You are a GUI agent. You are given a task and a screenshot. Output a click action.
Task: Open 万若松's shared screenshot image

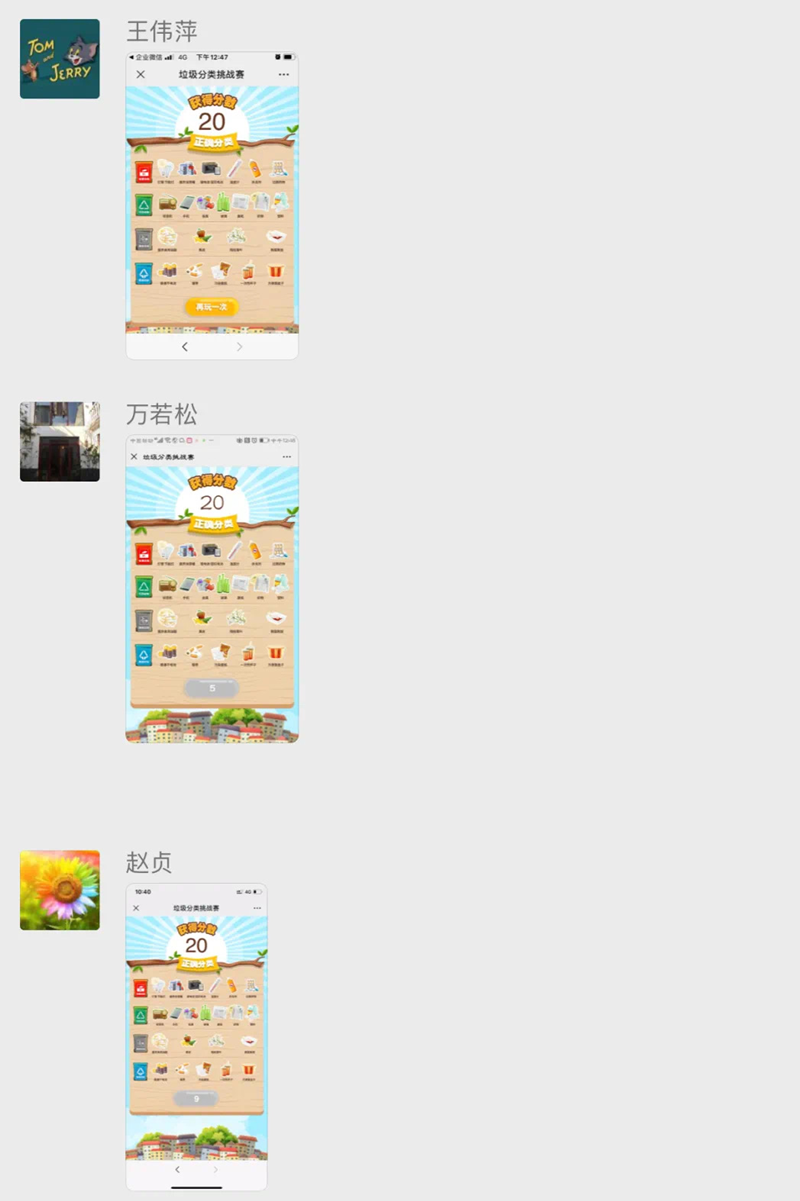pyautogui.click(x=212, y=589)
